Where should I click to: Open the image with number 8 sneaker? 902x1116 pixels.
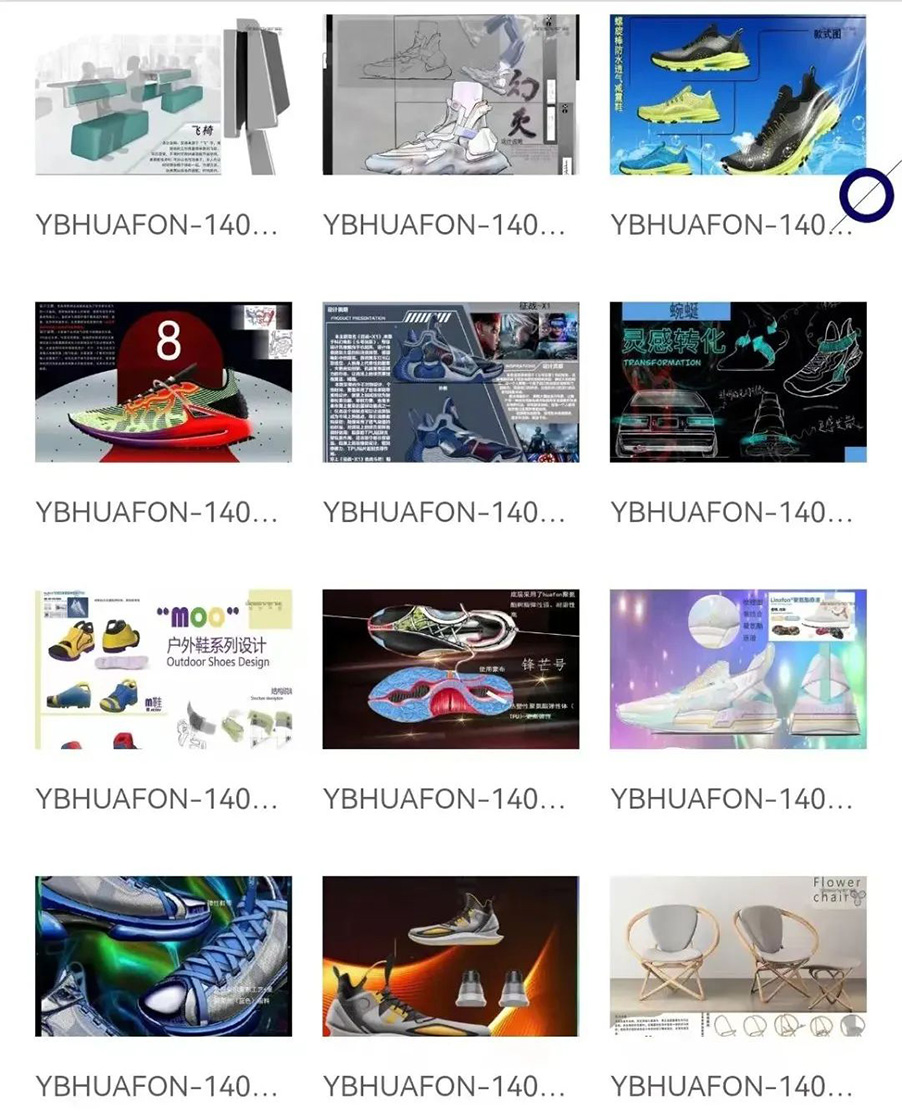pos(163,382)
